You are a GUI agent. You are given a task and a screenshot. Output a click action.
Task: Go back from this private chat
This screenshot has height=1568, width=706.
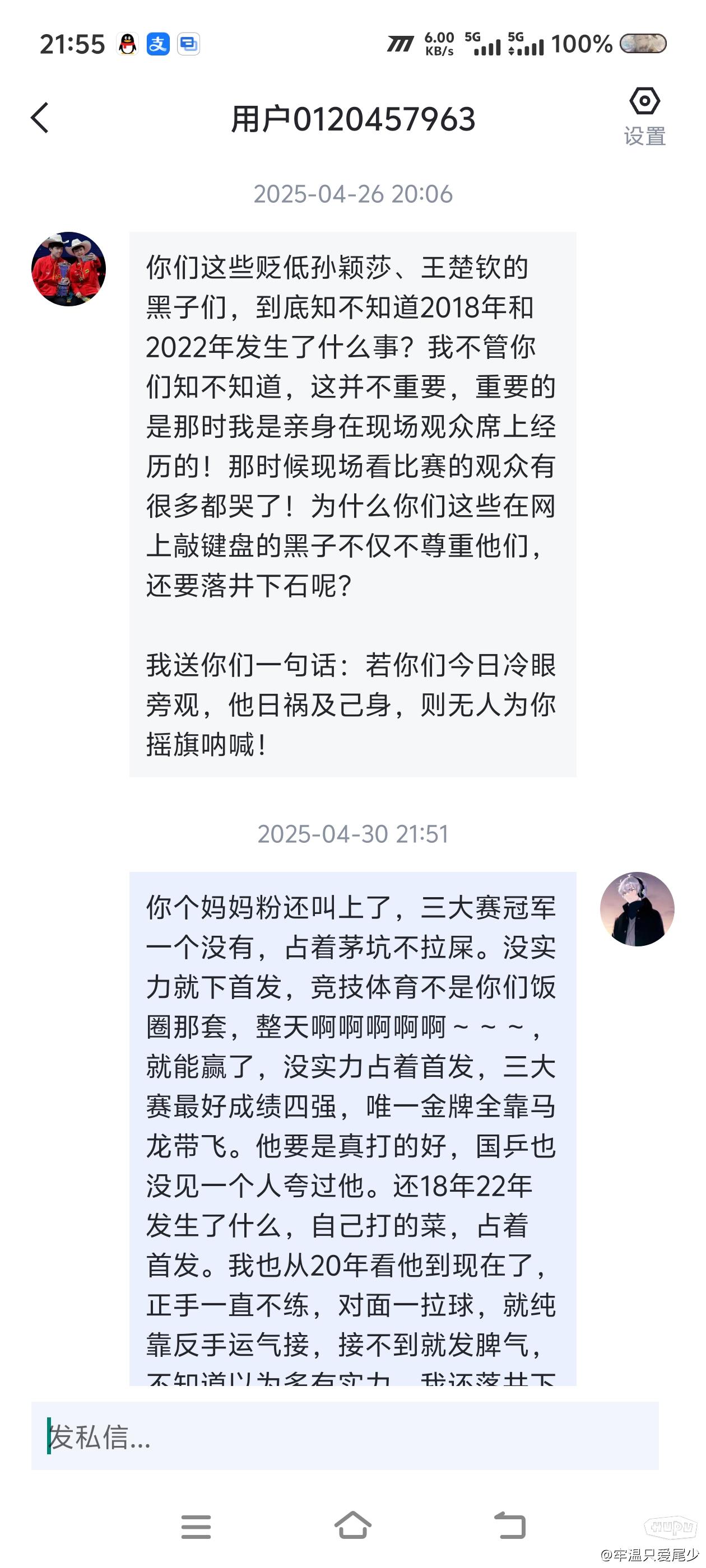pos(40,118)
